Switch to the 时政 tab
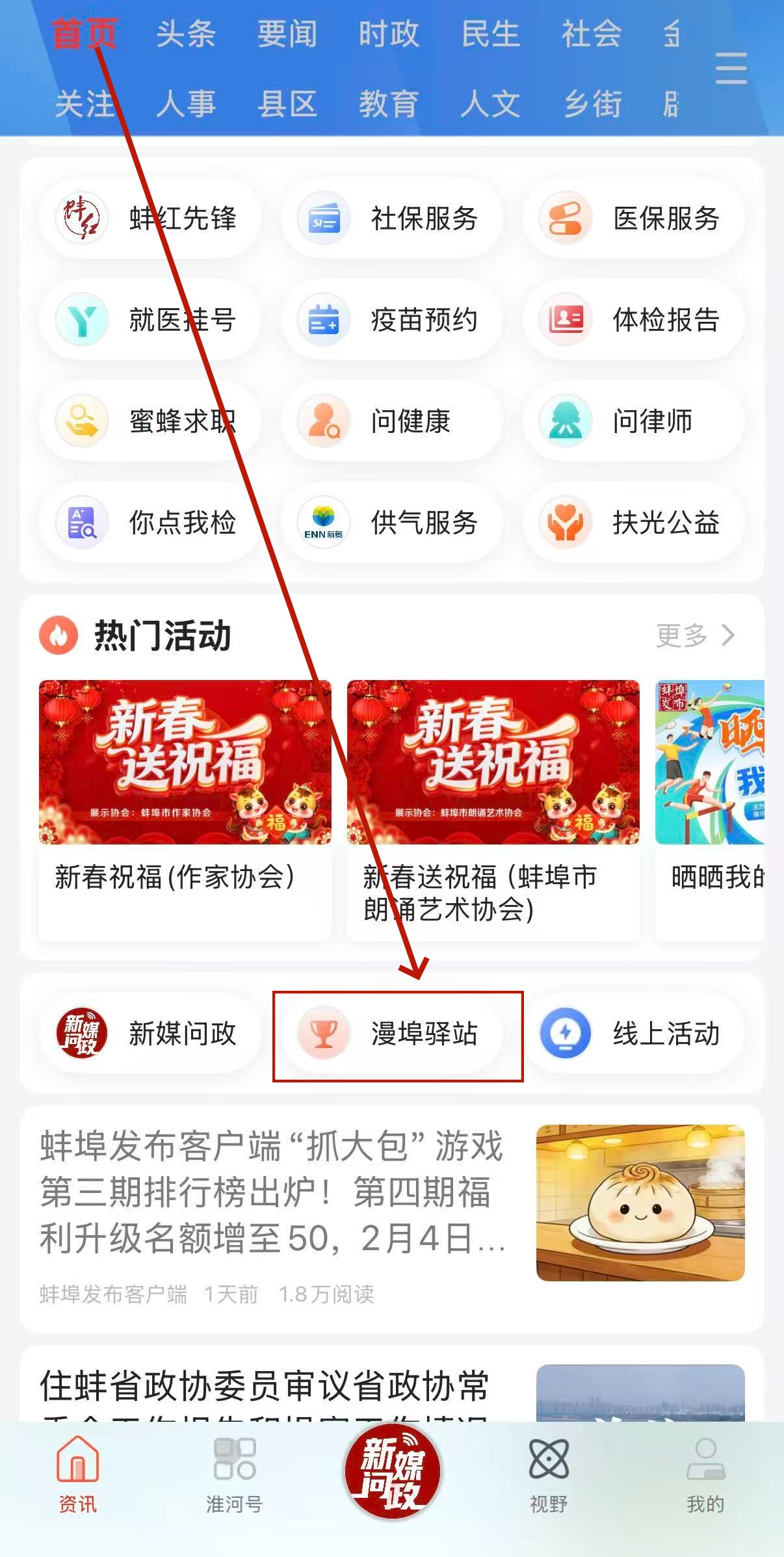Viewport: 784px width, 1557px height. (388, 34)
